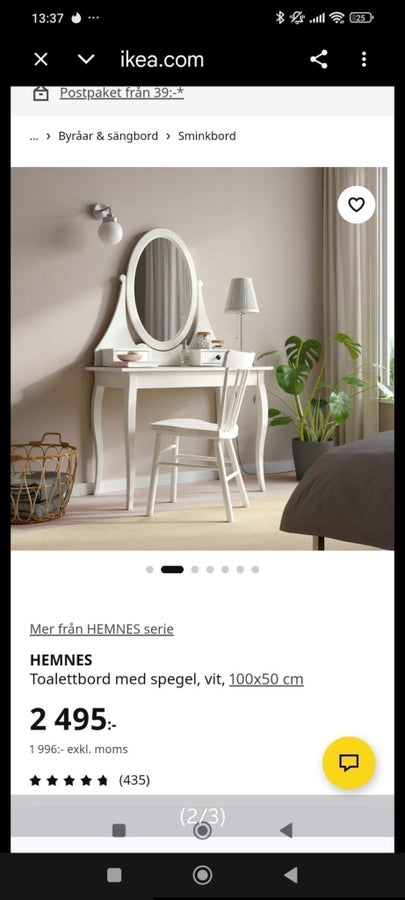Open the Postpaket från 39:- link
The height and width of the screenshot is (900, 405).
click(122, 93)
